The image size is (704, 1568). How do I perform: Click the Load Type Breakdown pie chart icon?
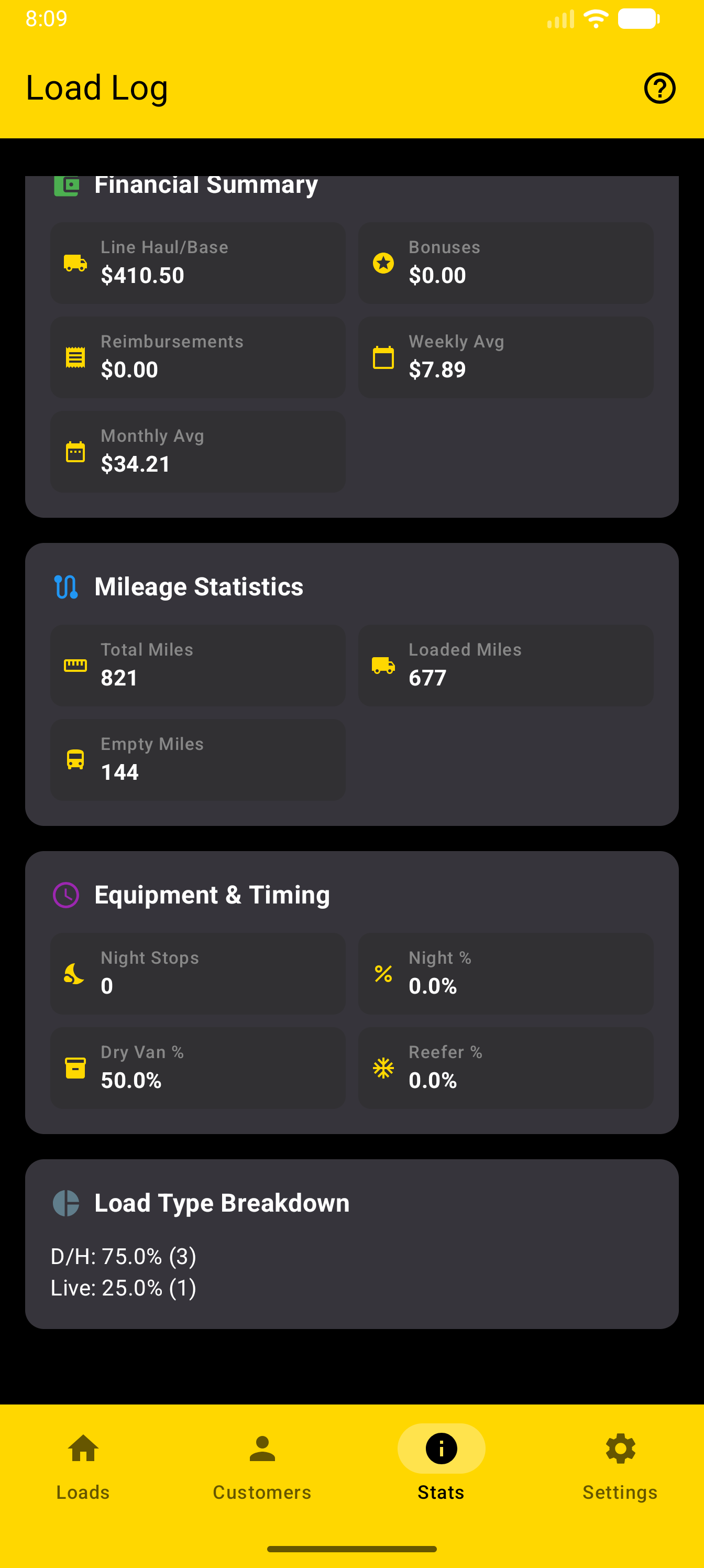pyautogui.click(x=67, y=1202)
